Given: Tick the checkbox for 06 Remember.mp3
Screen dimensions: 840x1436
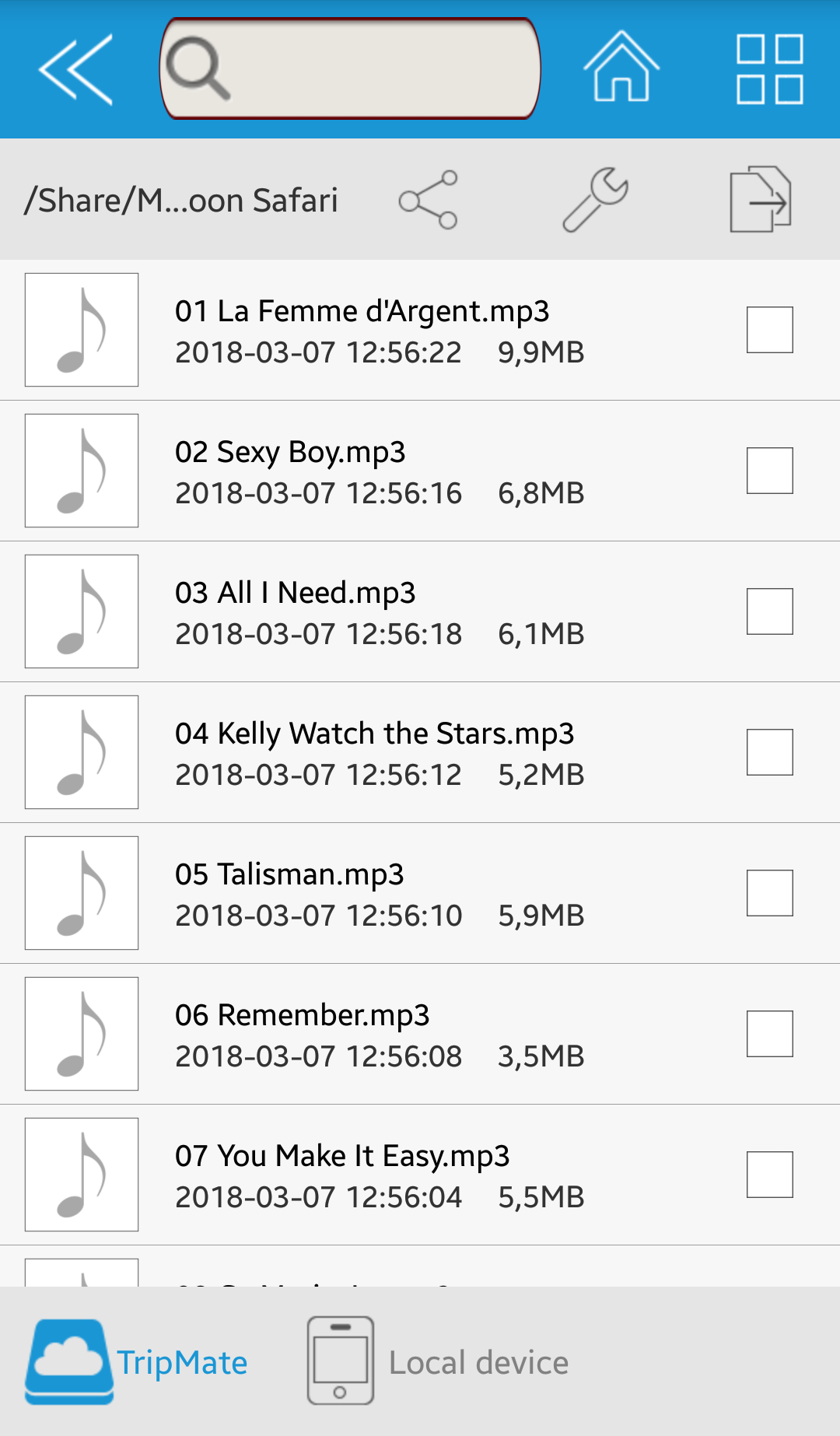Looking at the screenshot, I should [769, 1034].
